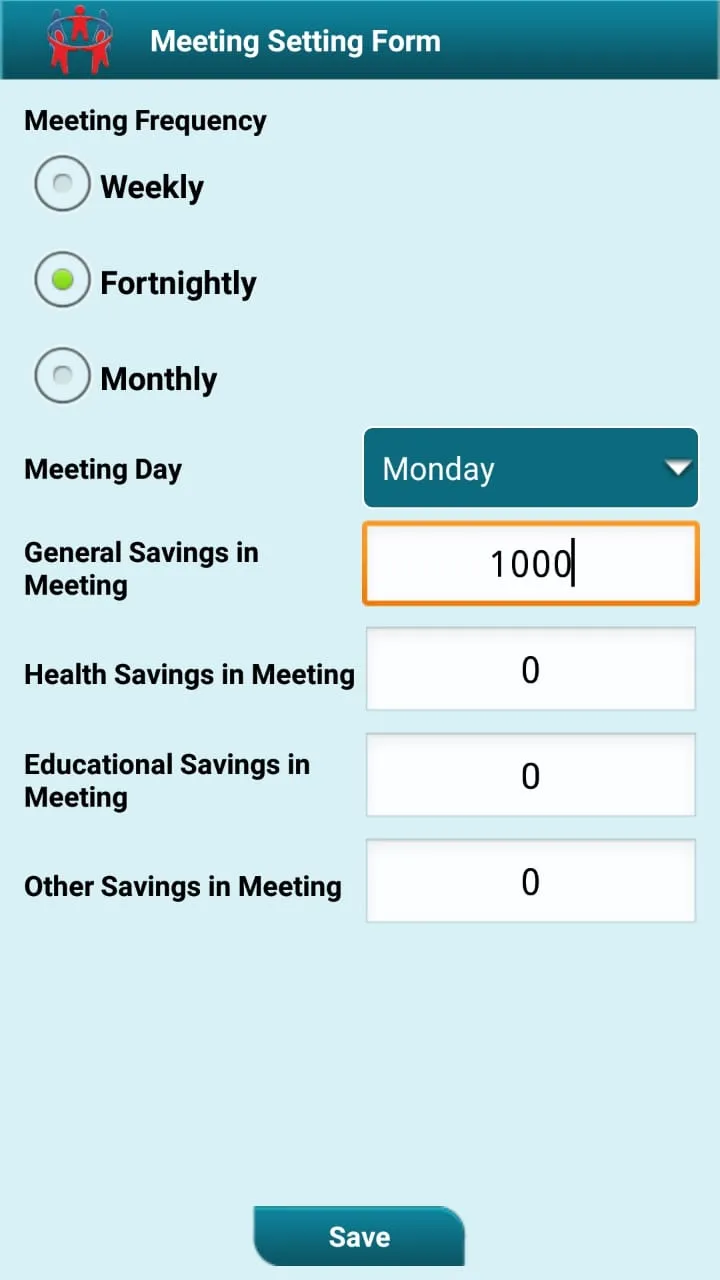
Task: Click the General Savings in Meeting label
Action: (x=140, y=568)
